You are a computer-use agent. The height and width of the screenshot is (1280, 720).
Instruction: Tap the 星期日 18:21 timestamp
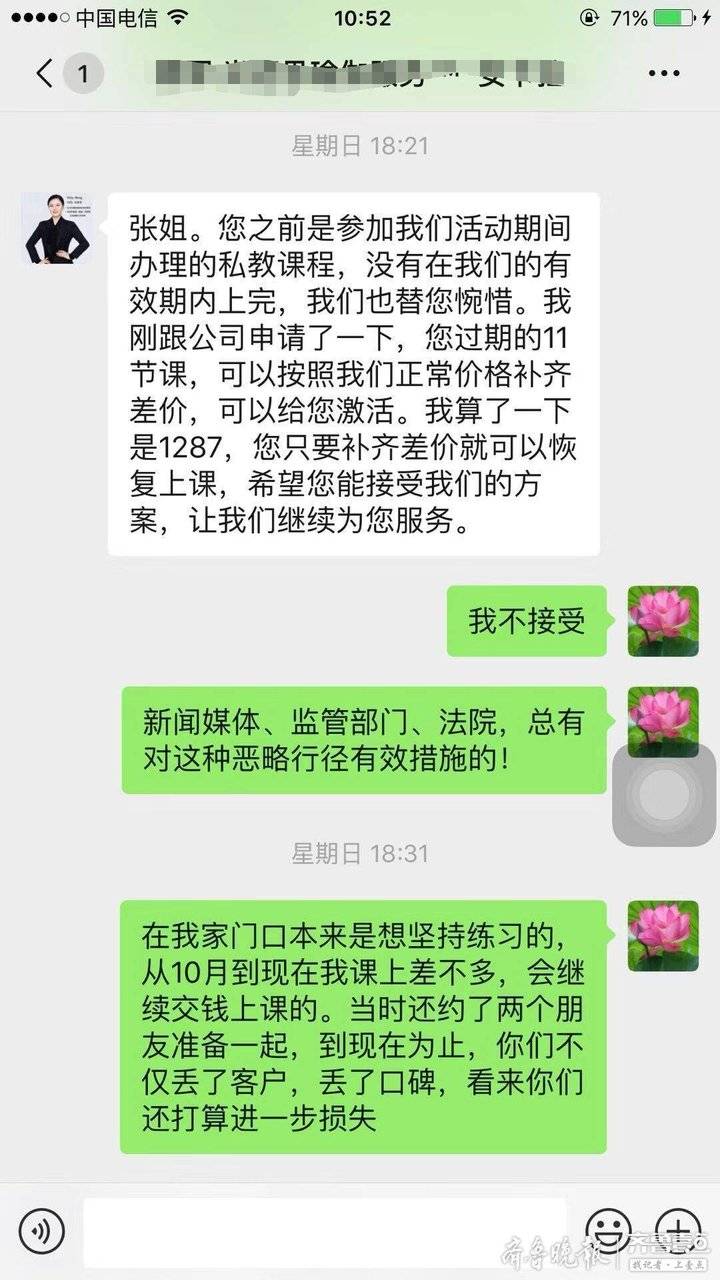[360, 146]
